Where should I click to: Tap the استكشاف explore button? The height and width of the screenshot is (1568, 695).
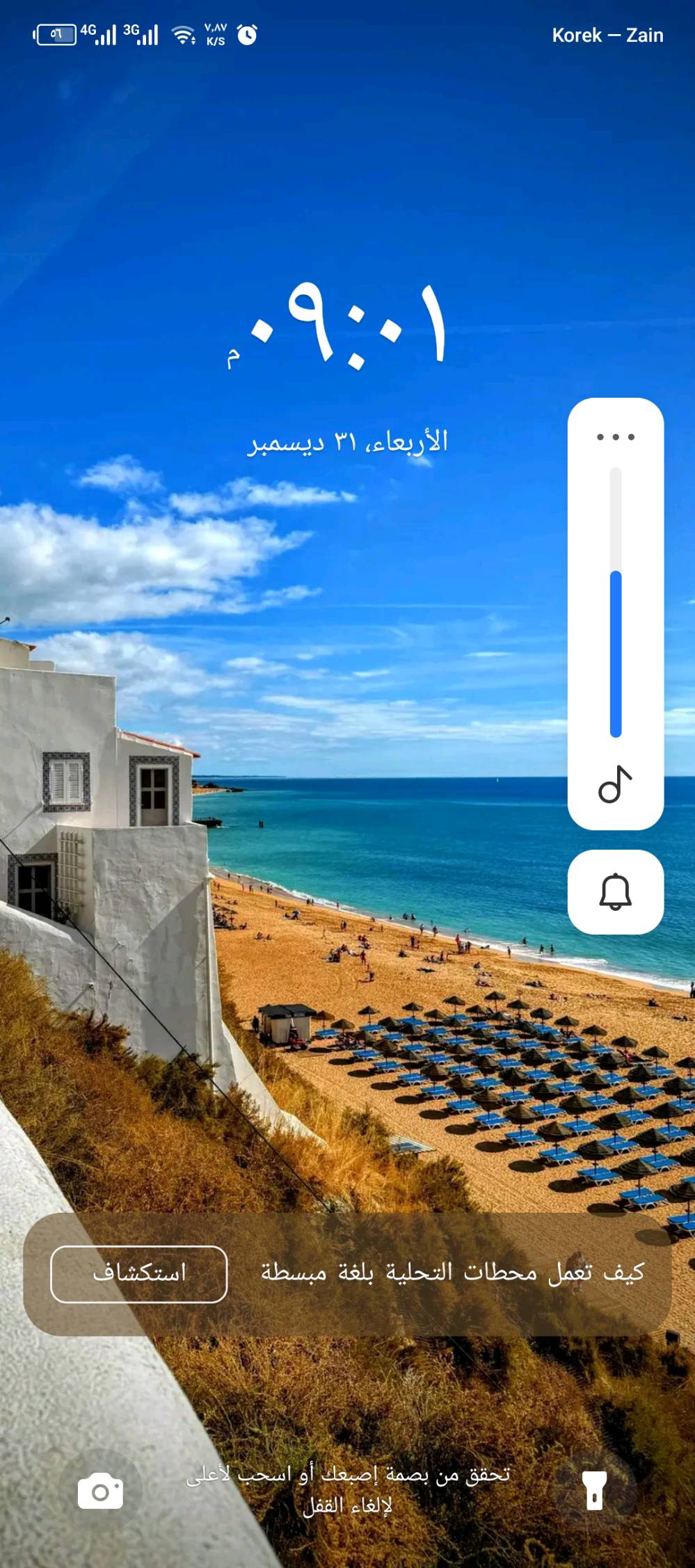(139, 1273)
